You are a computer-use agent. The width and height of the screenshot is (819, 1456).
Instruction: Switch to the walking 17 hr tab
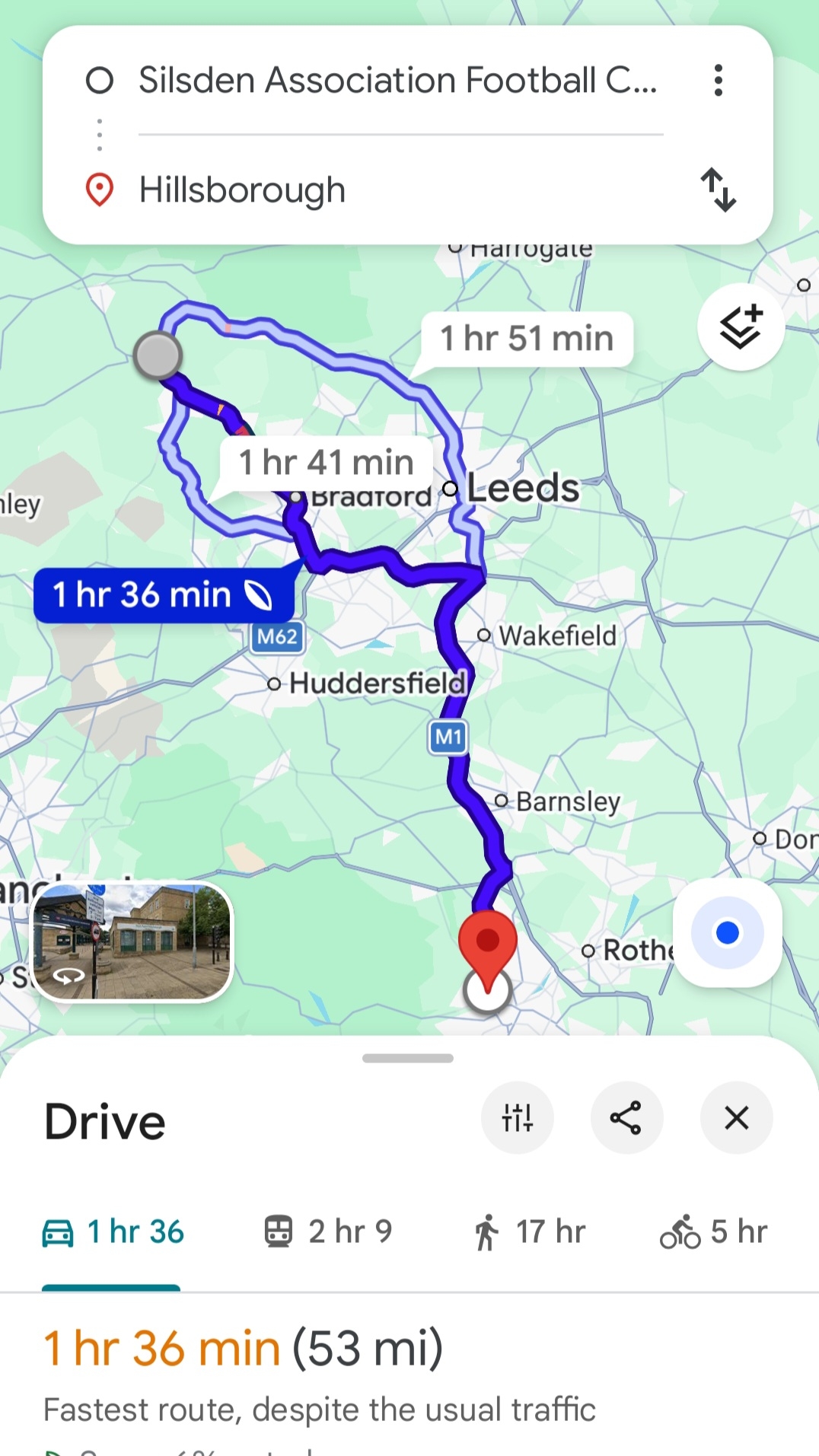click(x=529, y=1232)
